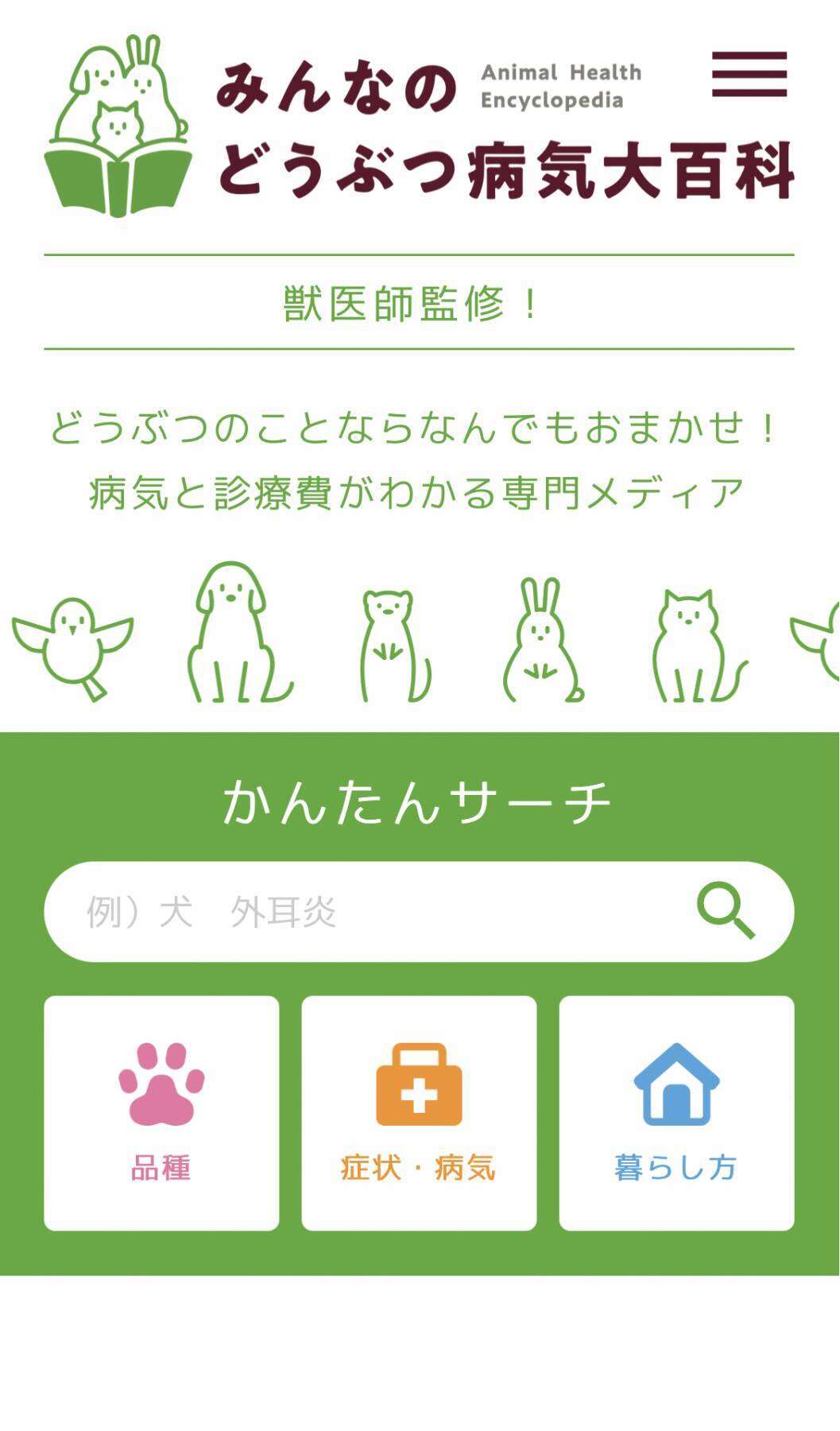Open the 品種 breed category
The width and height of the screenshot is (840, 1431).
161,1112
